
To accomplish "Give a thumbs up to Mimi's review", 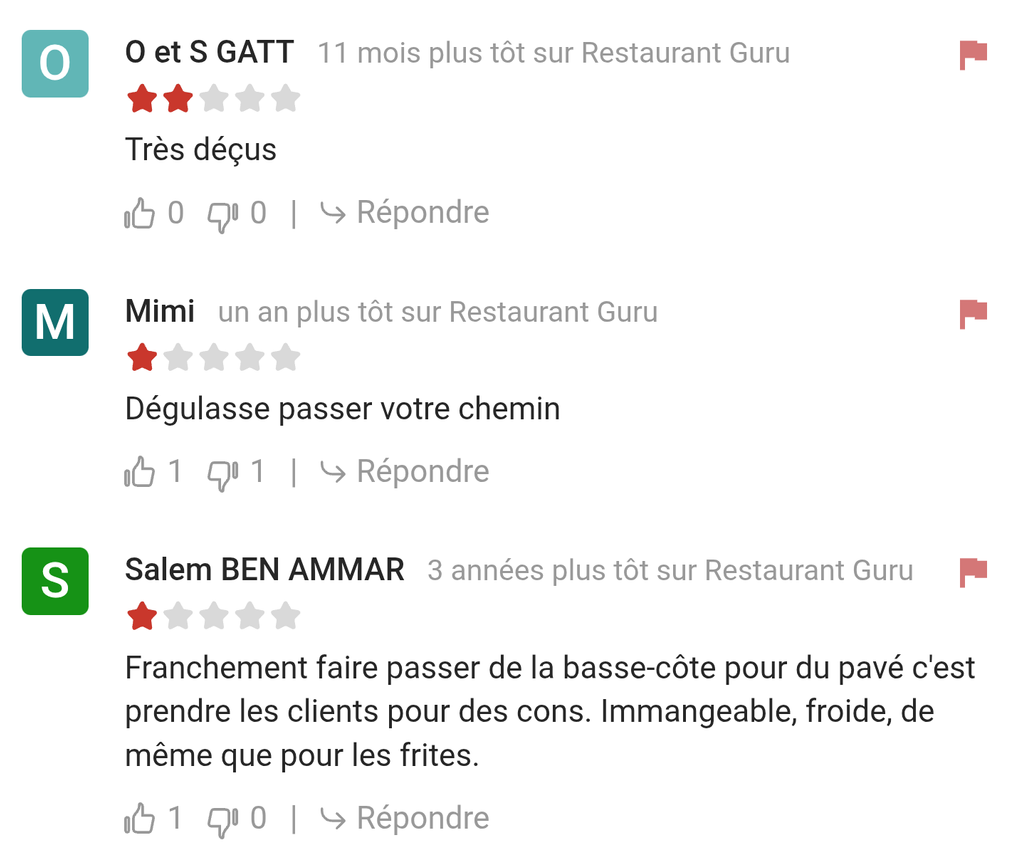I will tap(141, 472).
